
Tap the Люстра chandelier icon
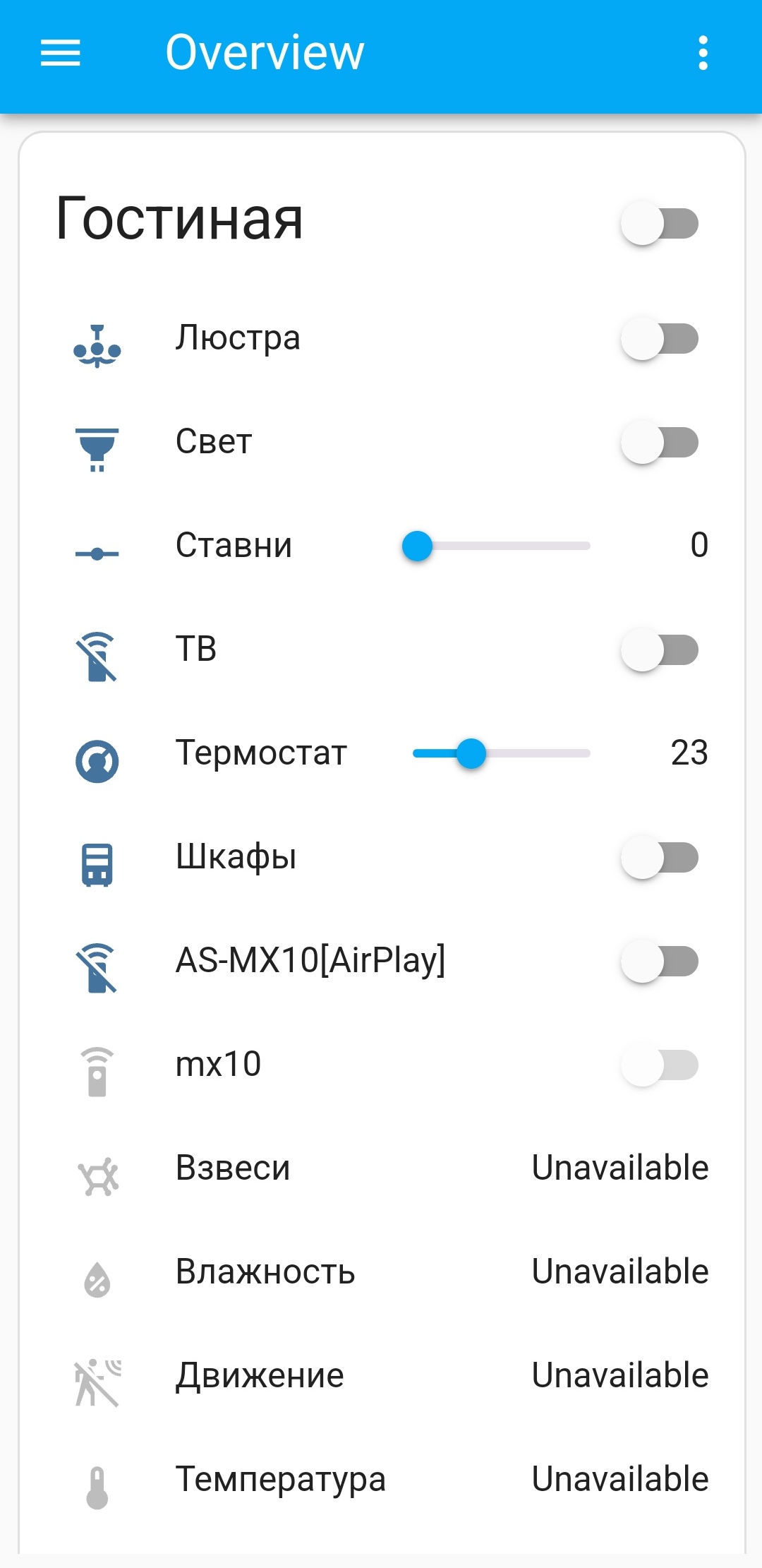coord(97,346)
